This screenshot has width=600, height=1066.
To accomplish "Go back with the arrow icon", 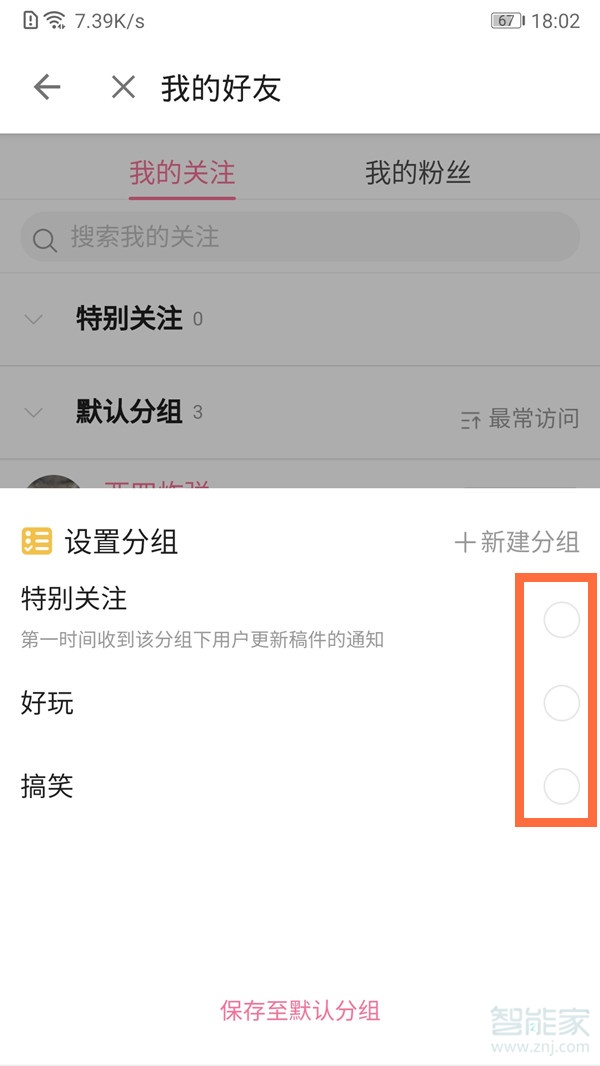I will (x=47, y=88).
